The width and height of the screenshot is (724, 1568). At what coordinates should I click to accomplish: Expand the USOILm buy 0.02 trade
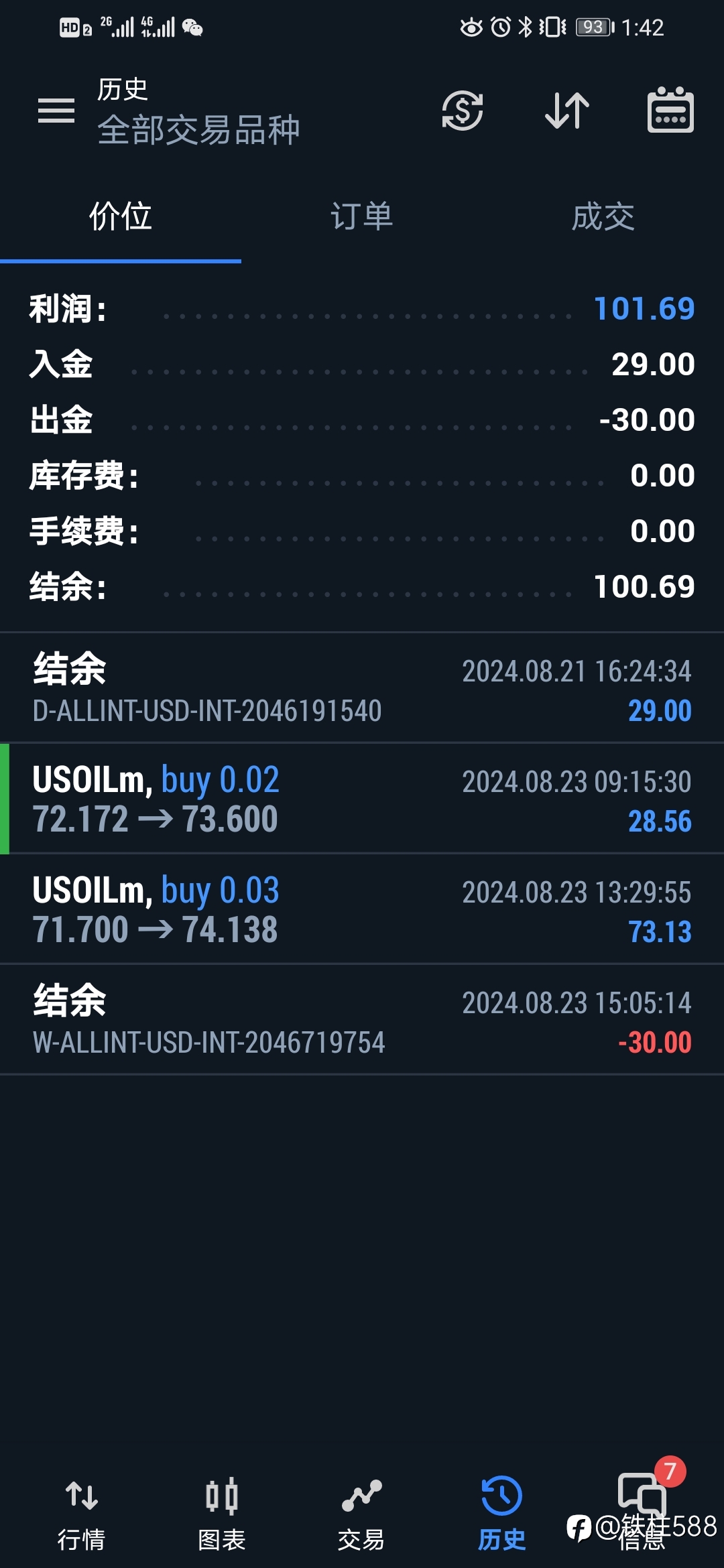point(362,798)
